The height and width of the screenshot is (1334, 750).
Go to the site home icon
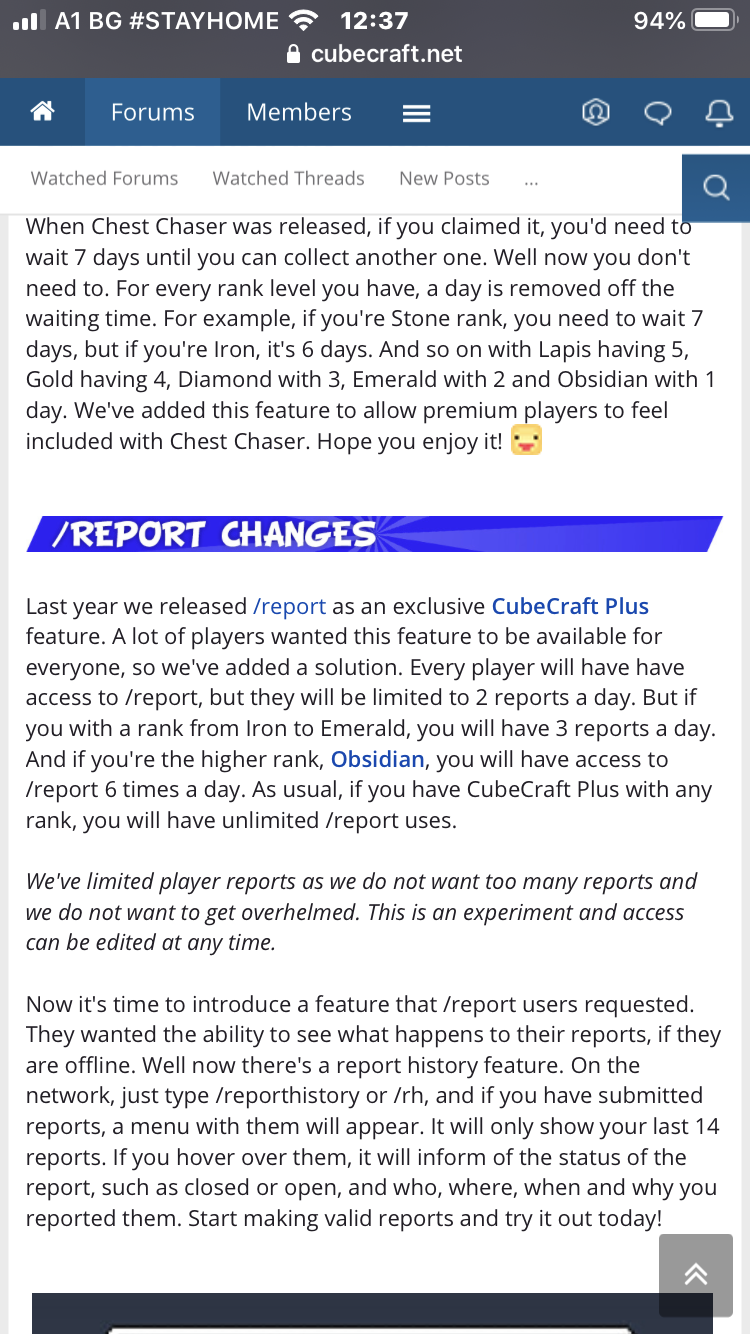point(42,112)
